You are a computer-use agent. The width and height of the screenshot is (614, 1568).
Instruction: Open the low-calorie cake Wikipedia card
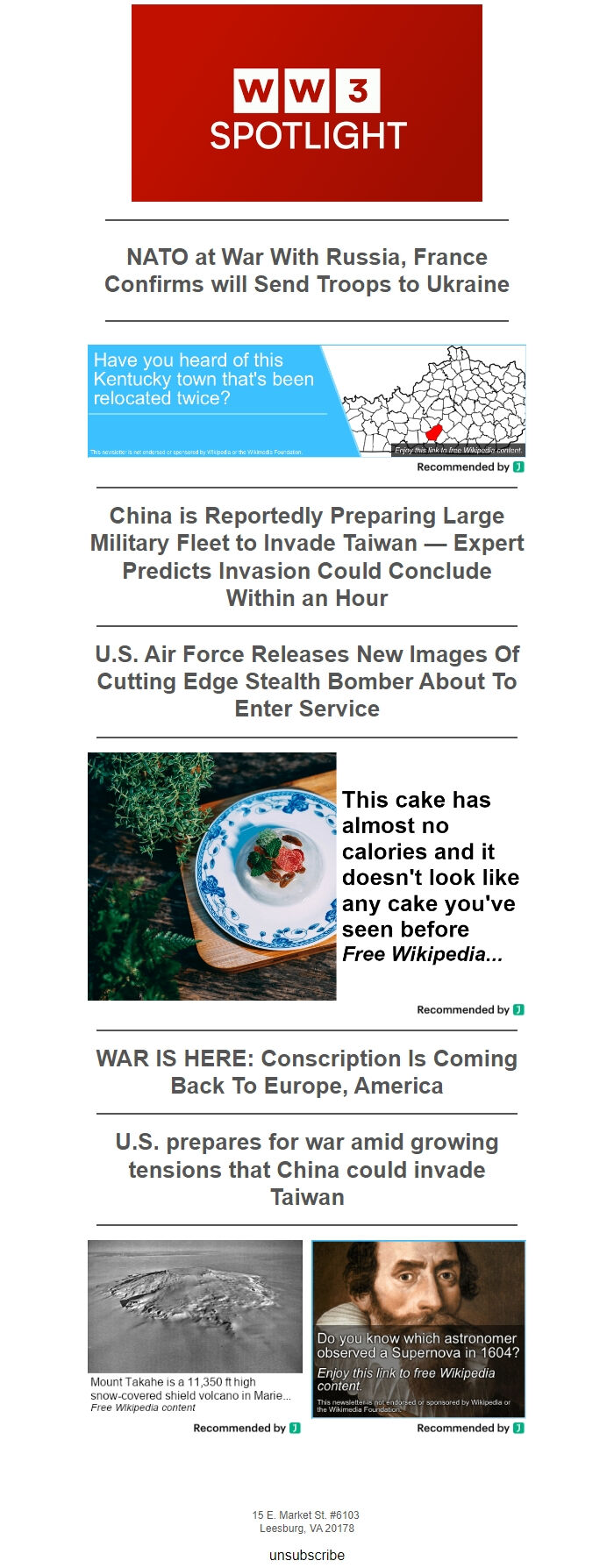tap(306, 876)
